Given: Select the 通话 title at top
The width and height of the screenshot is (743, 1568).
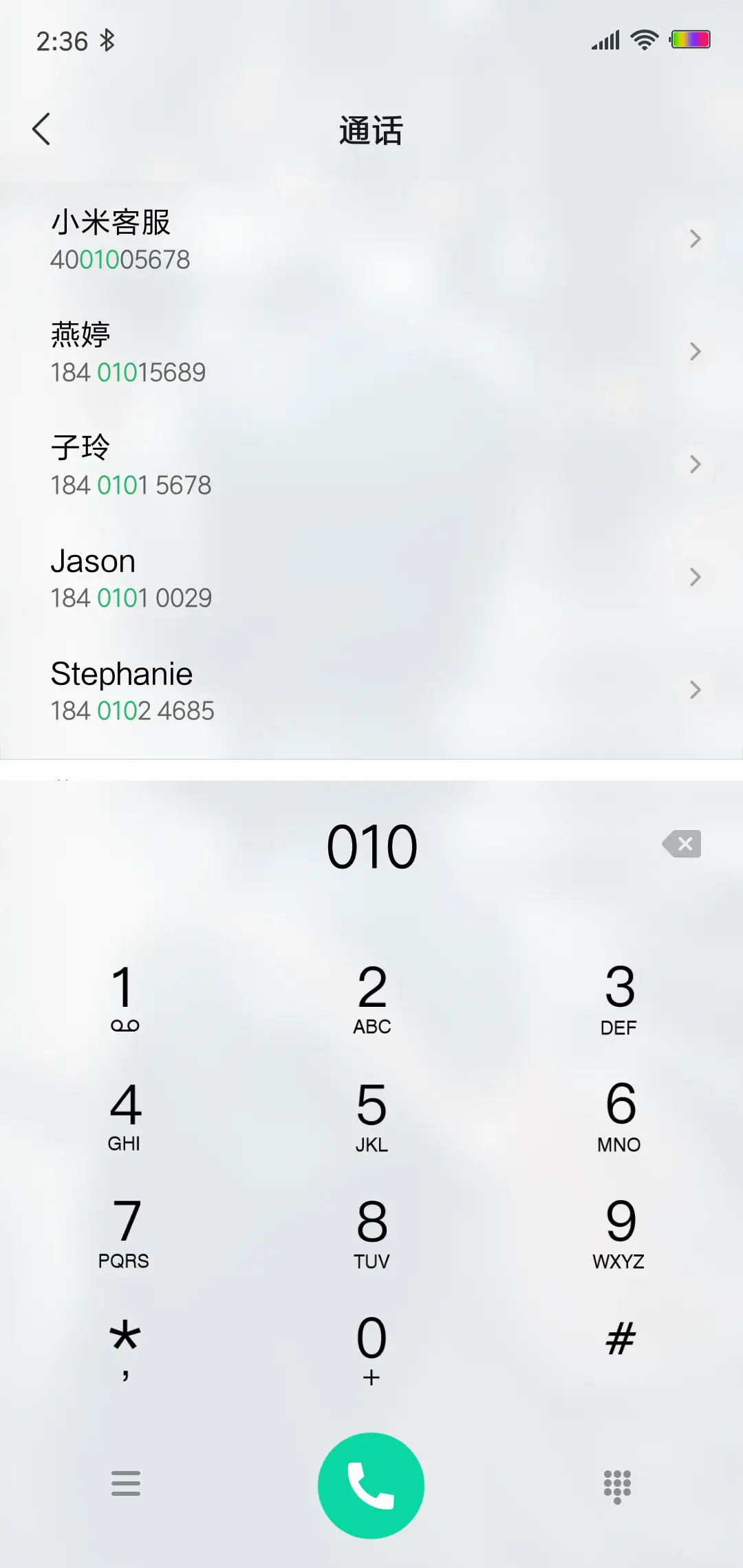Looking at the screenshot, I should click(371, 131).
